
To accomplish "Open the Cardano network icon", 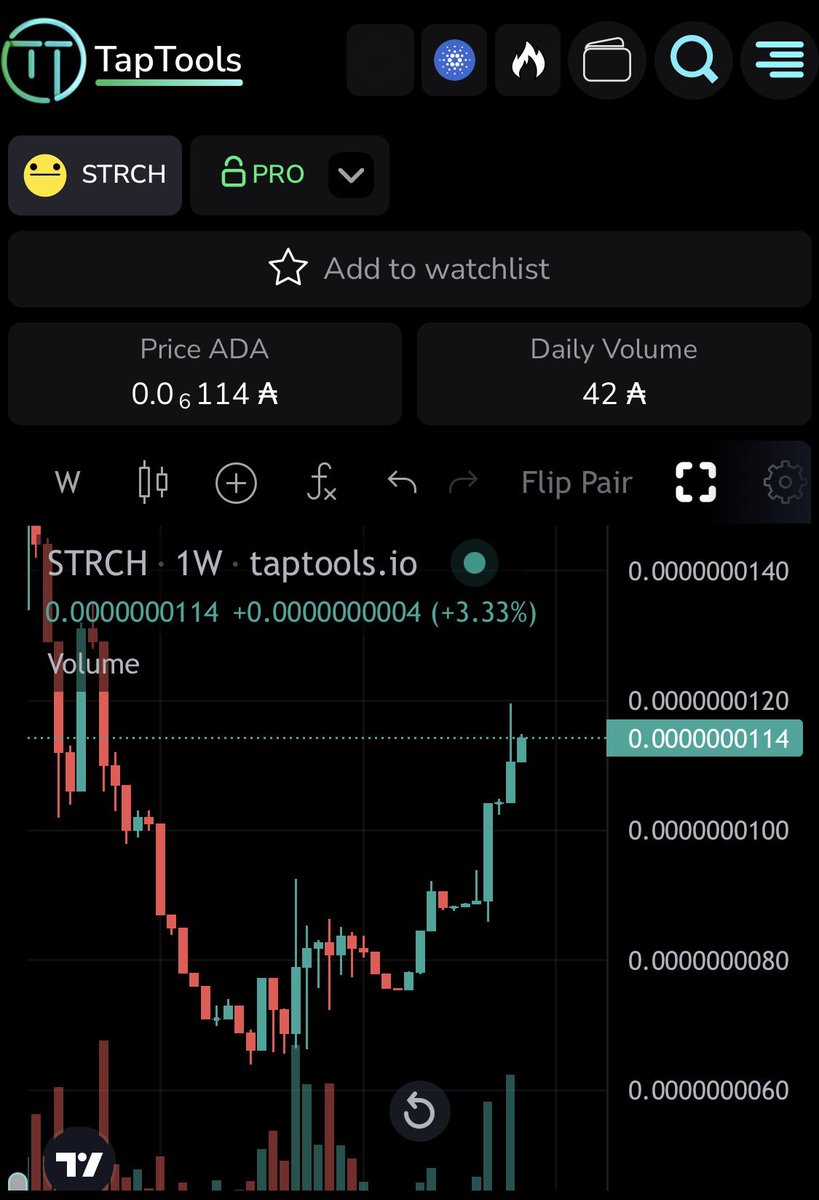I will [x=454, y=61].
